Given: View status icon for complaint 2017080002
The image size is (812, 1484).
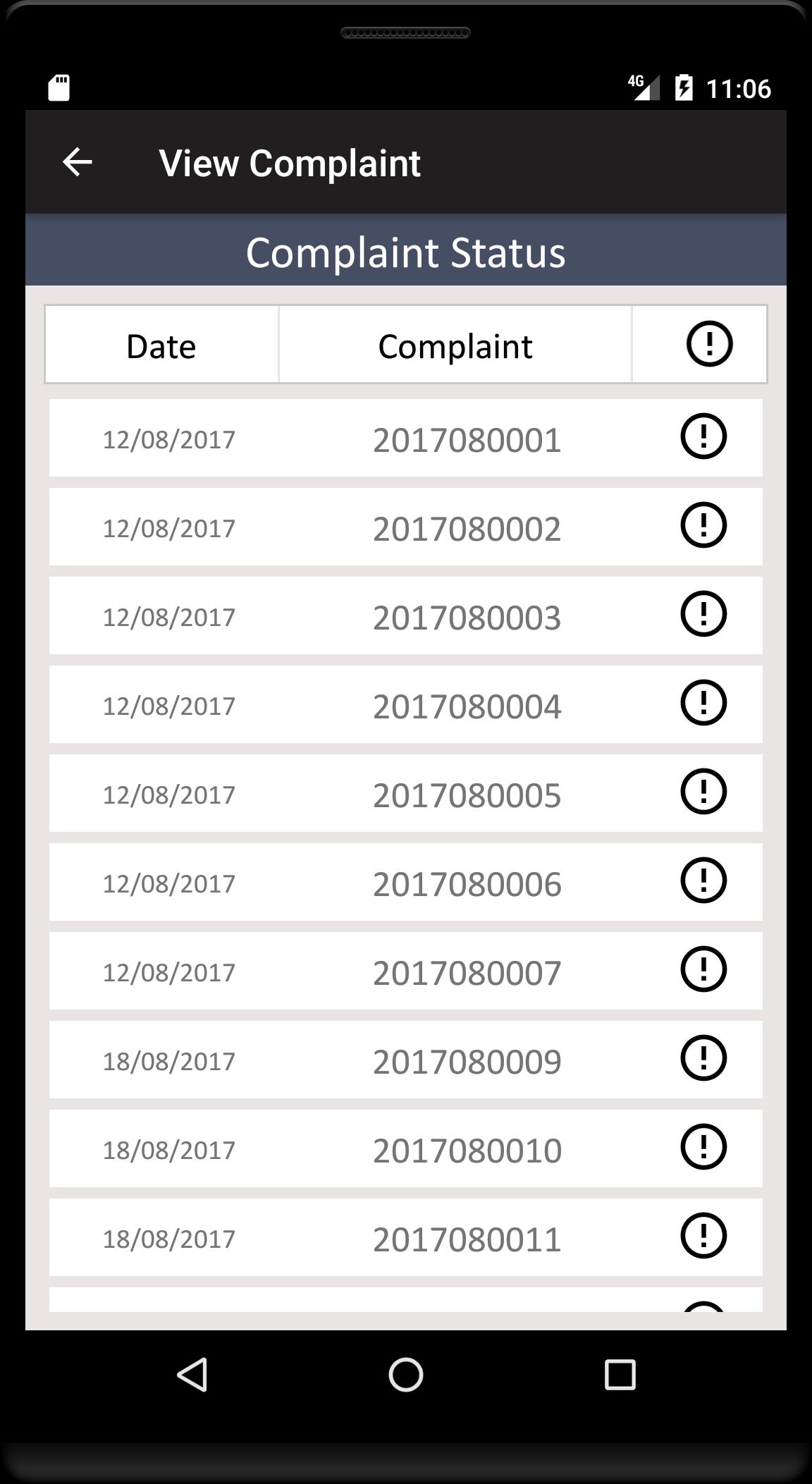Looking at the screenshot, I should pos(703,525).
